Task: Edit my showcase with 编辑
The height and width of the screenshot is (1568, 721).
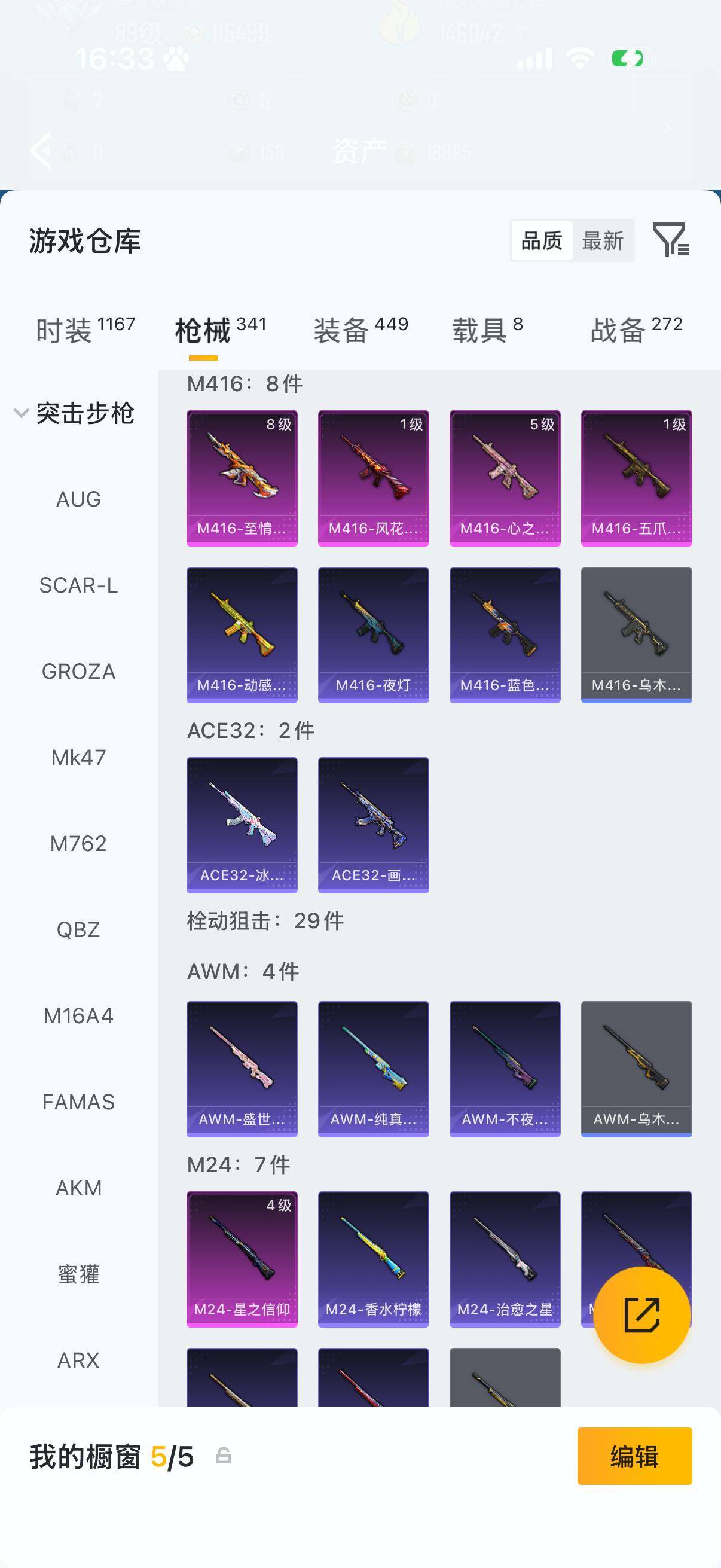Action: coord(634,1456)
